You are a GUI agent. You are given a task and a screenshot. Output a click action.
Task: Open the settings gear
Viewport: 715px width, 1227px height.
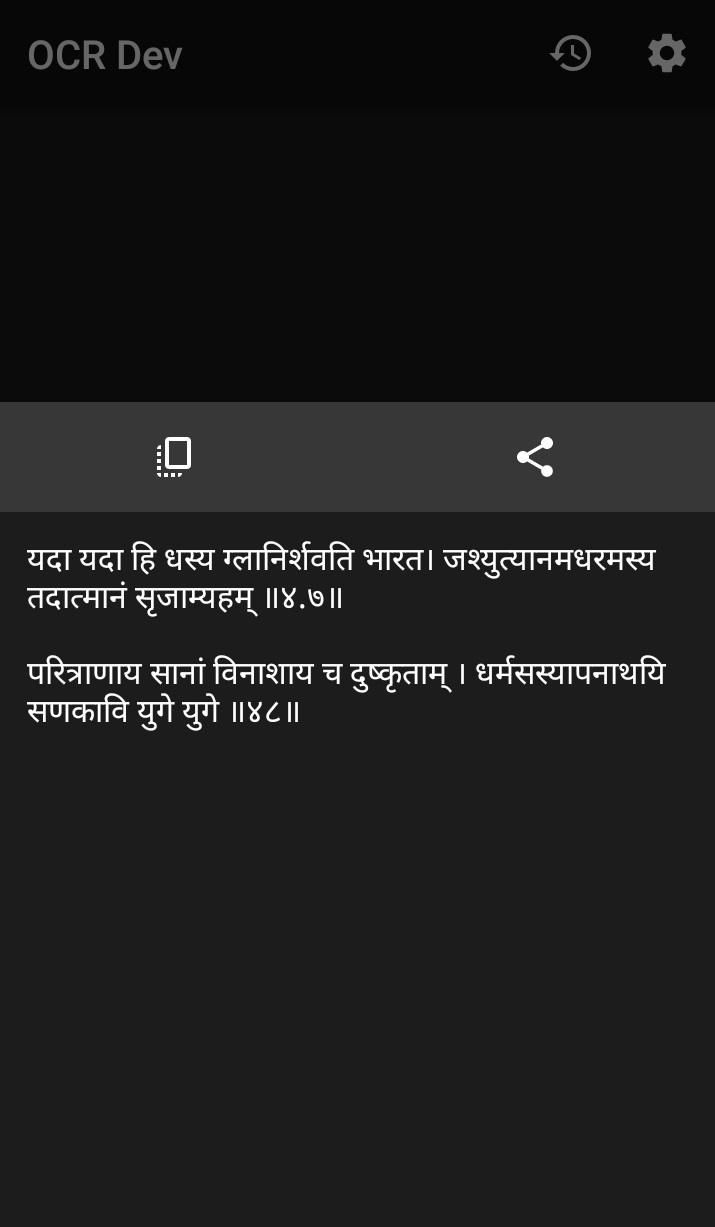pyautogui.click(x=666, y=53)
